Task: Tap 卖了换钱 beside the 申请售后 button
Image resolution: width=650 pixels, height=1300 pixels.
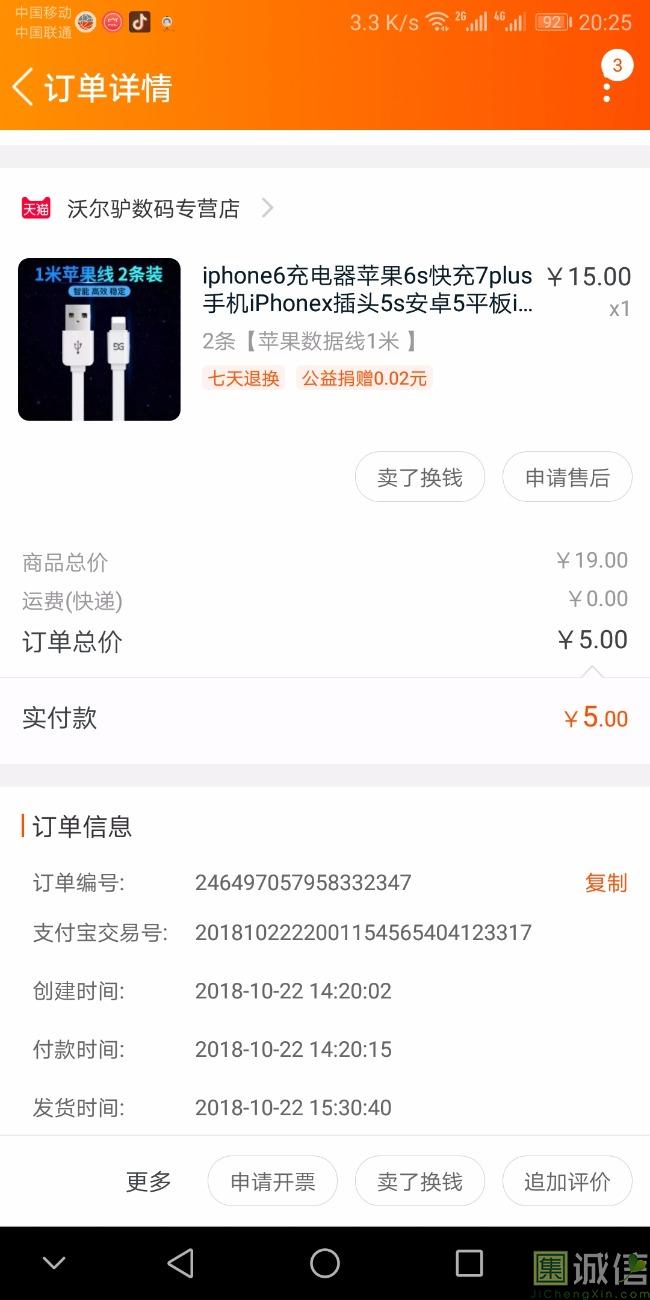Action: (x=420, y=478)
